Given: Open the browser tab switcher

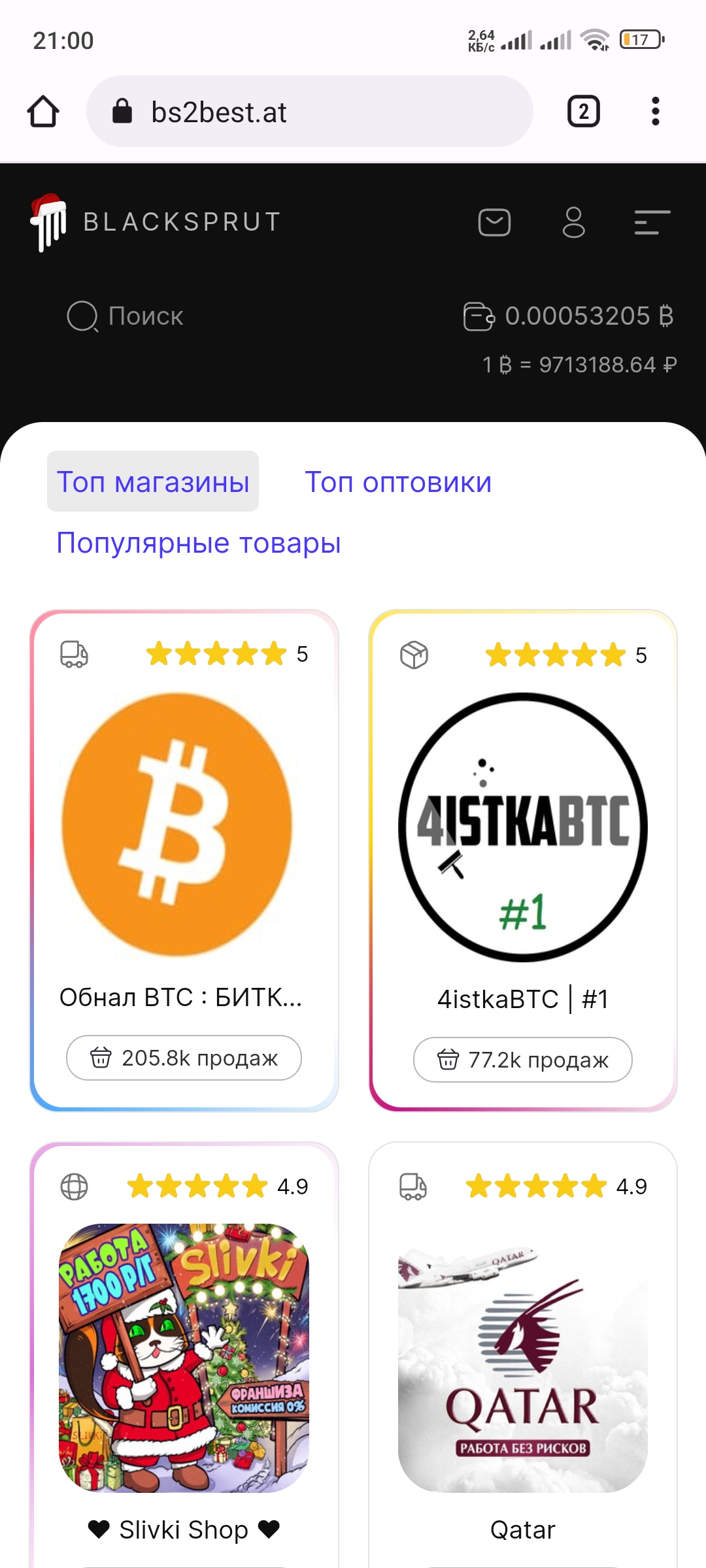Looking at the screenshot, I should click(x=583, y=112).
